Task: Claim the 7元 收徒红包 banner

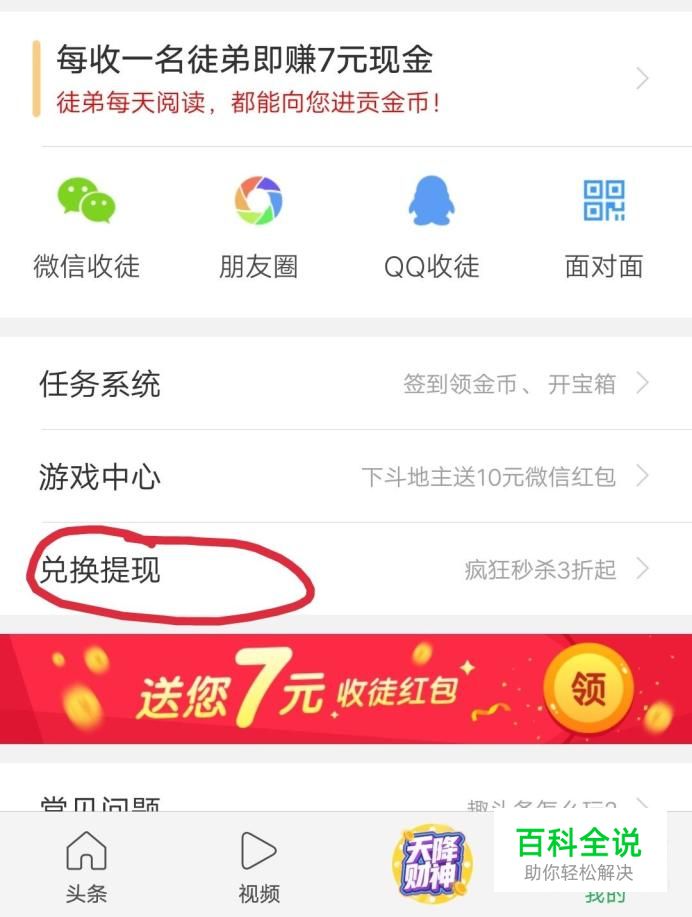Action: pos(588,689)
